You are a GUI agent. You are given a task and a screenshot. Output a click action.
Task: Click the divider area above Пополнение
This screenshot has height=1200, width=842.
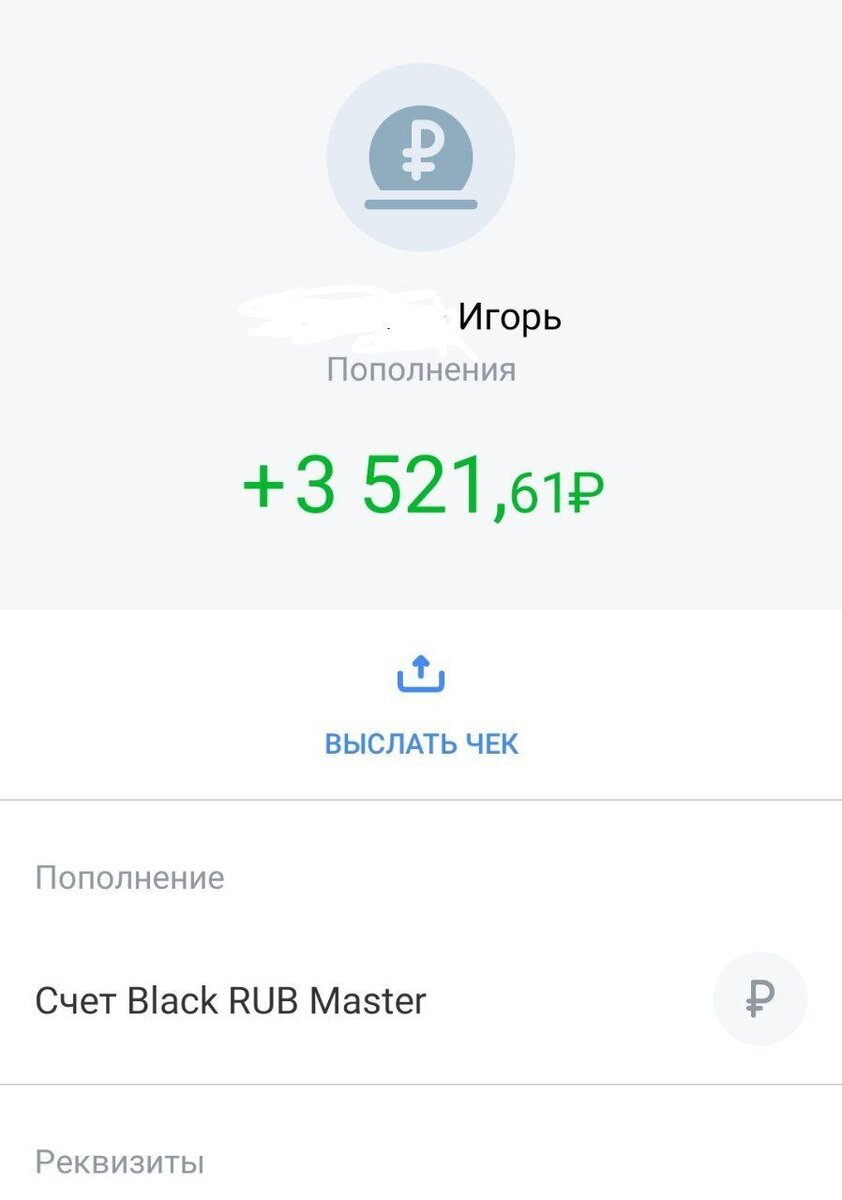click(x=420, y=798)
